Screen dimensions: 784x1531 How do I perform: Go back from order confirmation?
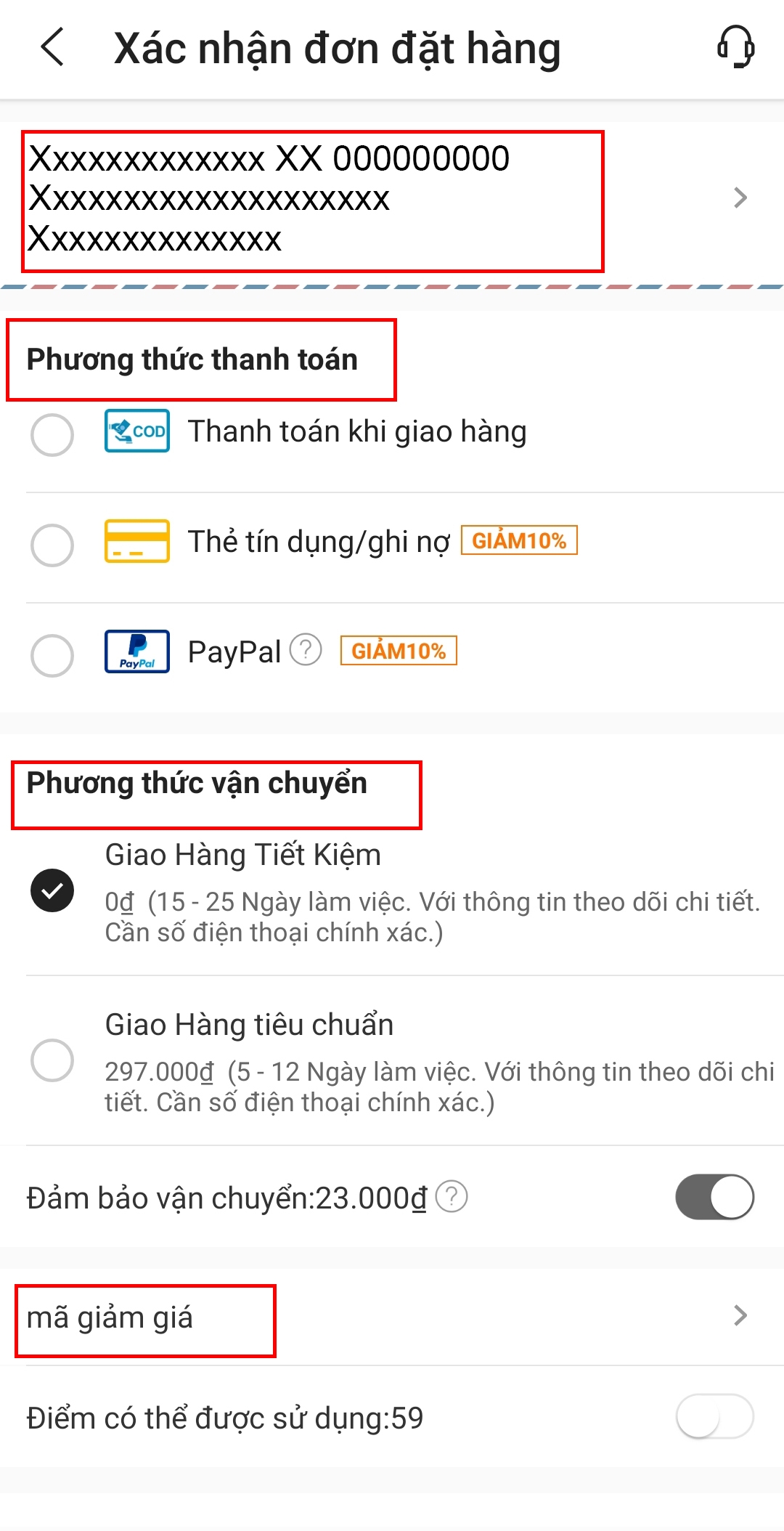[x=52, y=48]
